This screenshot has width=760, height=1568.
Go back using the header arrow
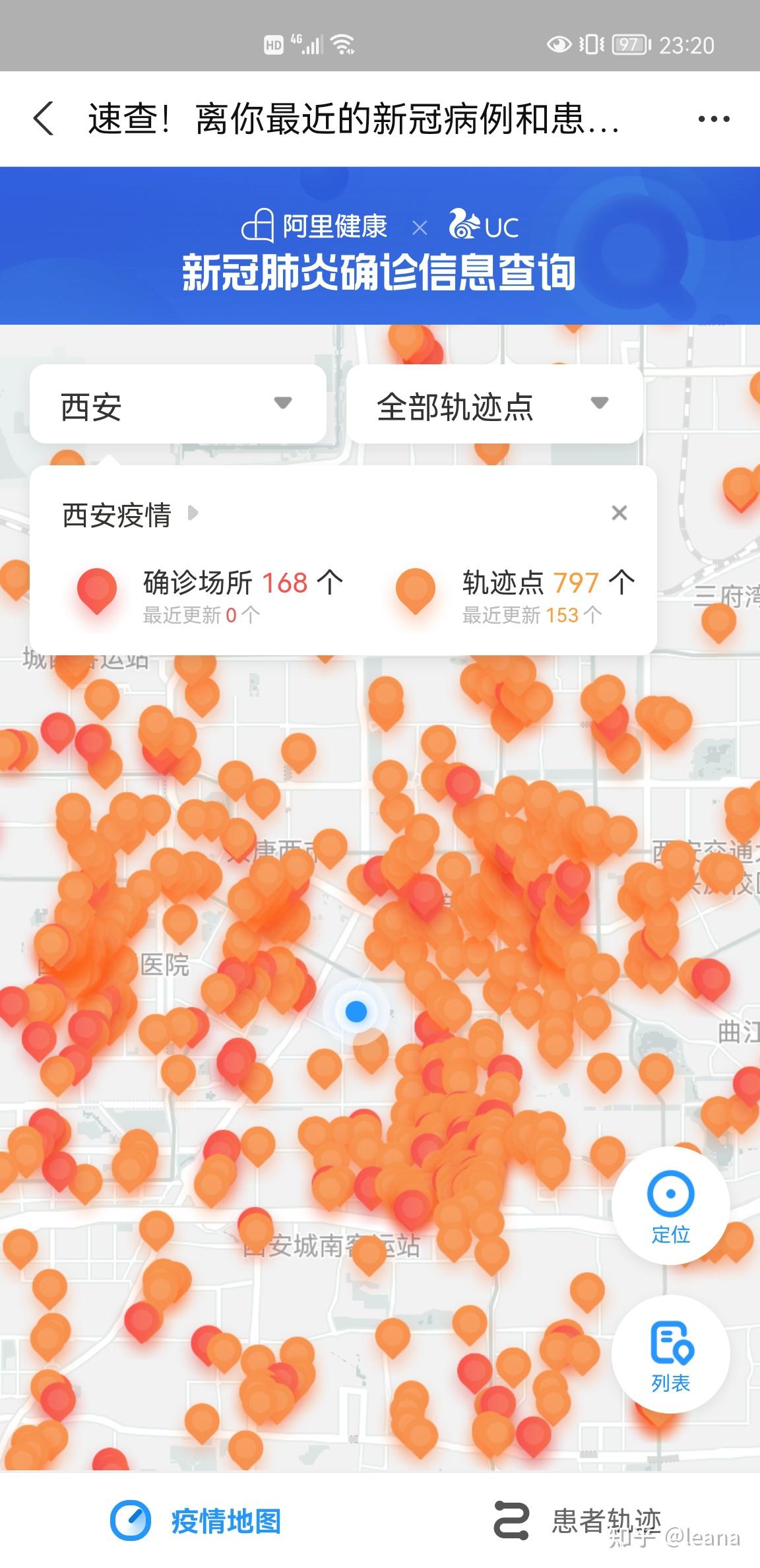(x=44, y=119)
